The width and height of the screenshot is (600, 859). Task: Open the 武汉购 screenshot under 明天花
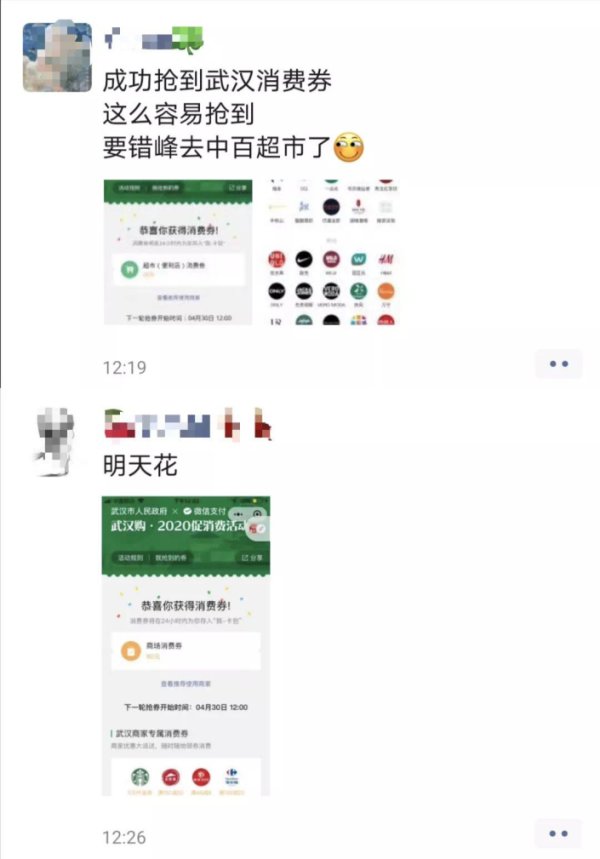click(x=186, y=646)
